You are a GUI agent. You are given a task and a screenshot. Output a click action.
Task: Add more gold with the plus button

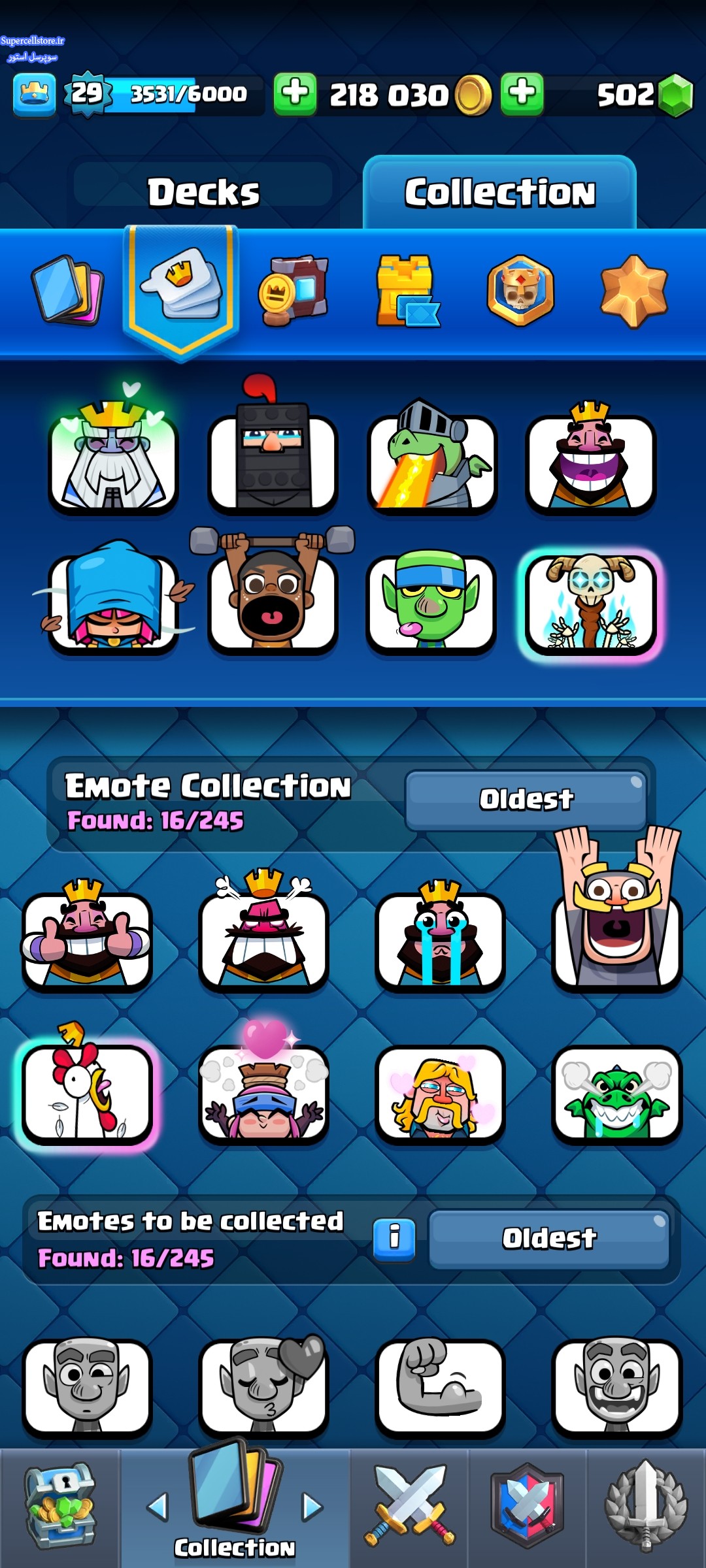(x=295, y=95)
